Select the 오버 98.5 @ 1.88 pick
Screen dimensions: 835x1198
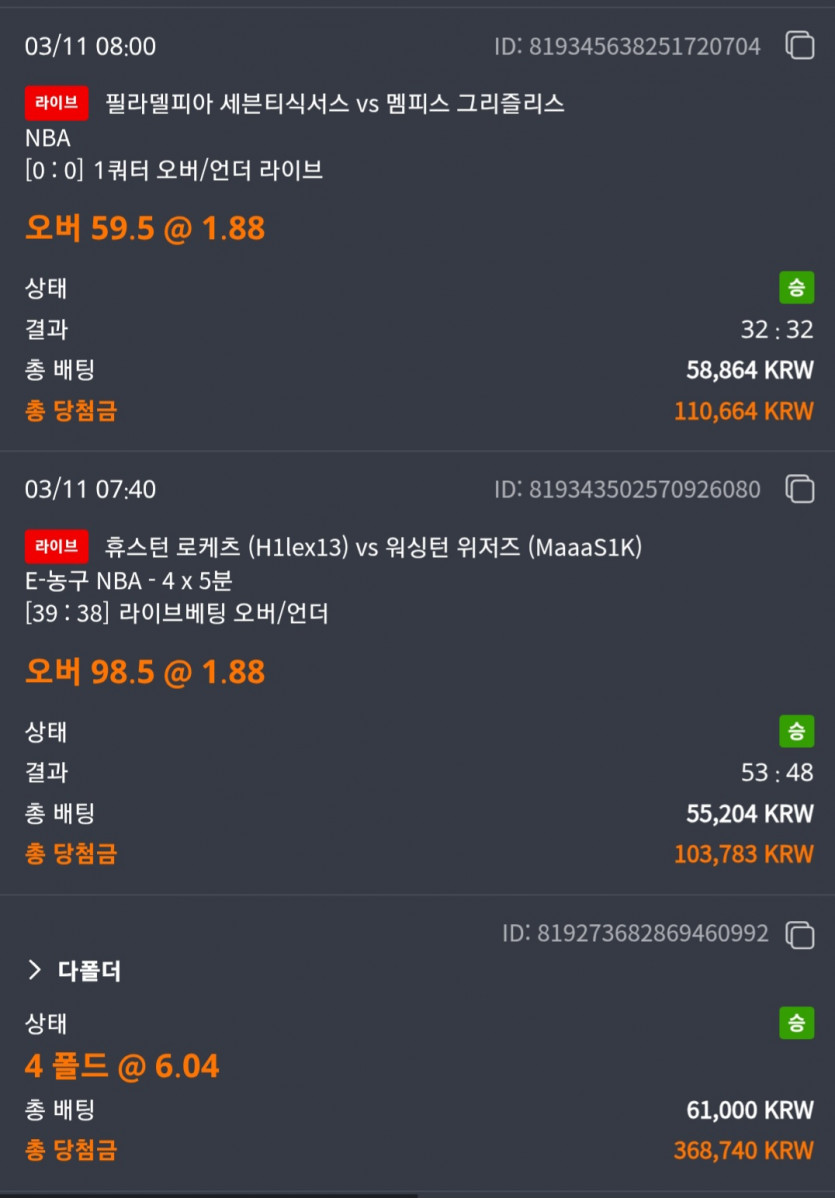143,670
